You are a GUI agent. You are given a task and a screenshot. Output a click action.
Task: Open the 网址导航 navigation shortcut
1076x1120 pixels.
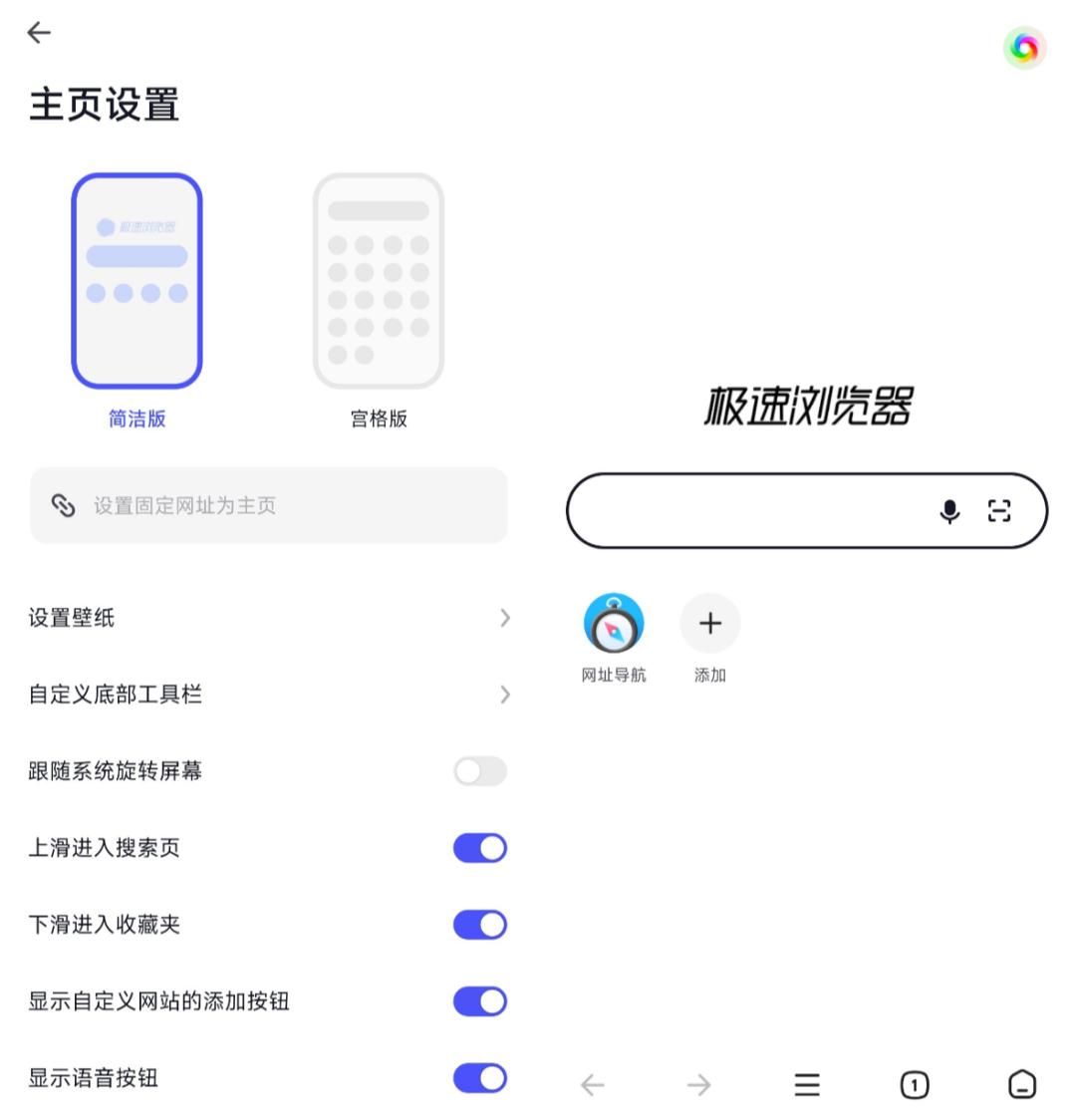613,622
